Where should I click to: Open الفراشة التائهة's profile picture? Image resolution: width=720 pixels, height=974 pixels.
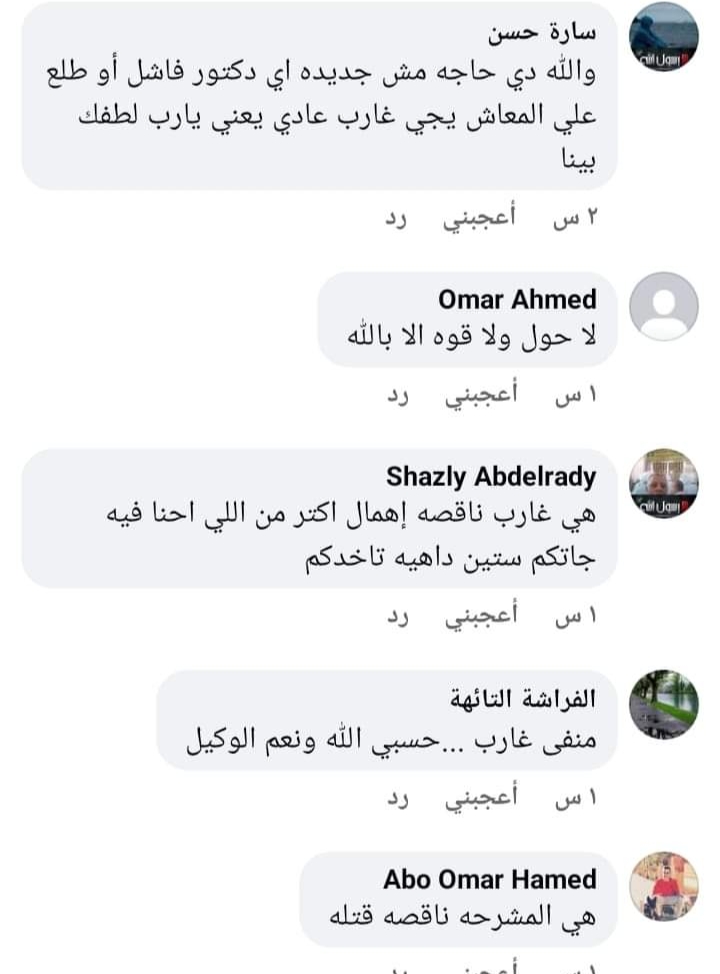coord(663,704)
